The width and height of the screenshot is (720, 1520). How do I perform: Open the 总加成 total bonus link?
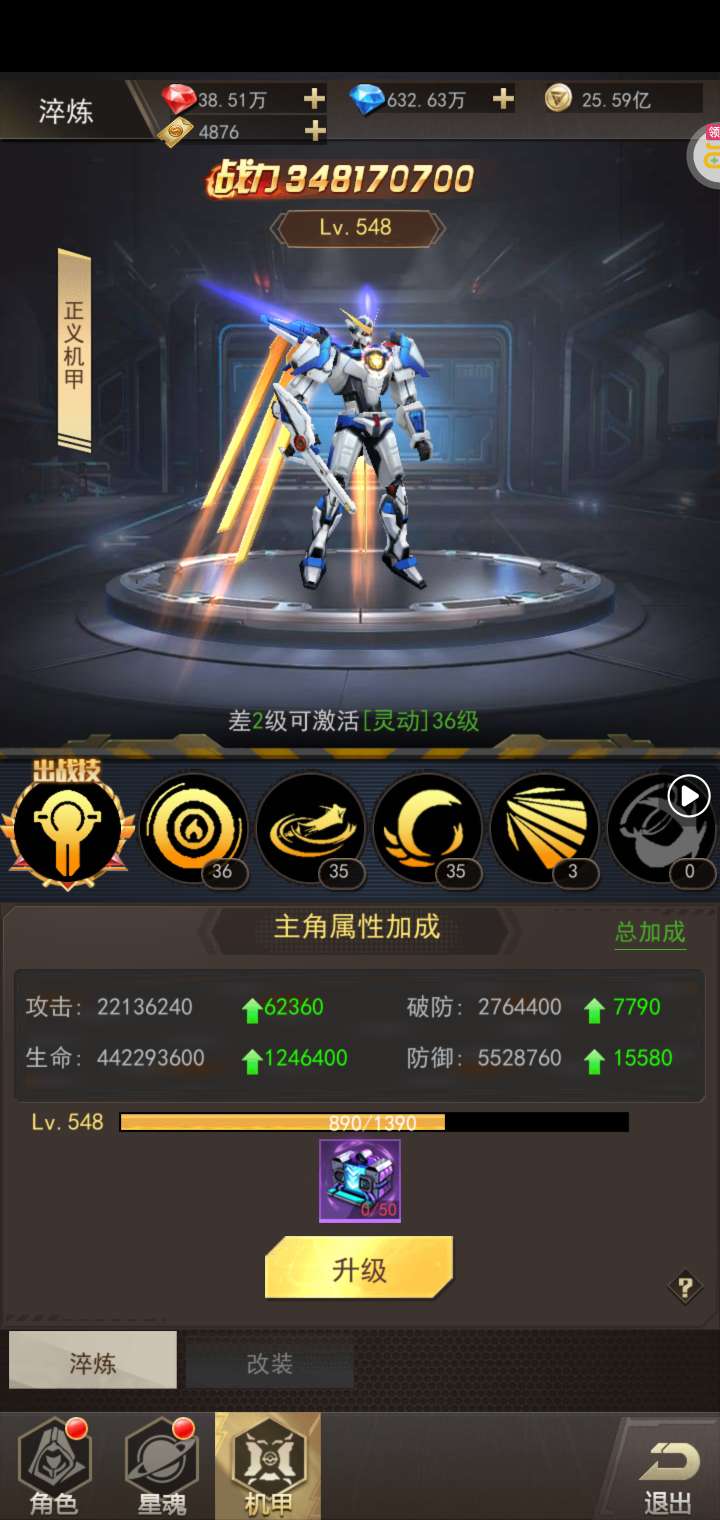(650, 932)
